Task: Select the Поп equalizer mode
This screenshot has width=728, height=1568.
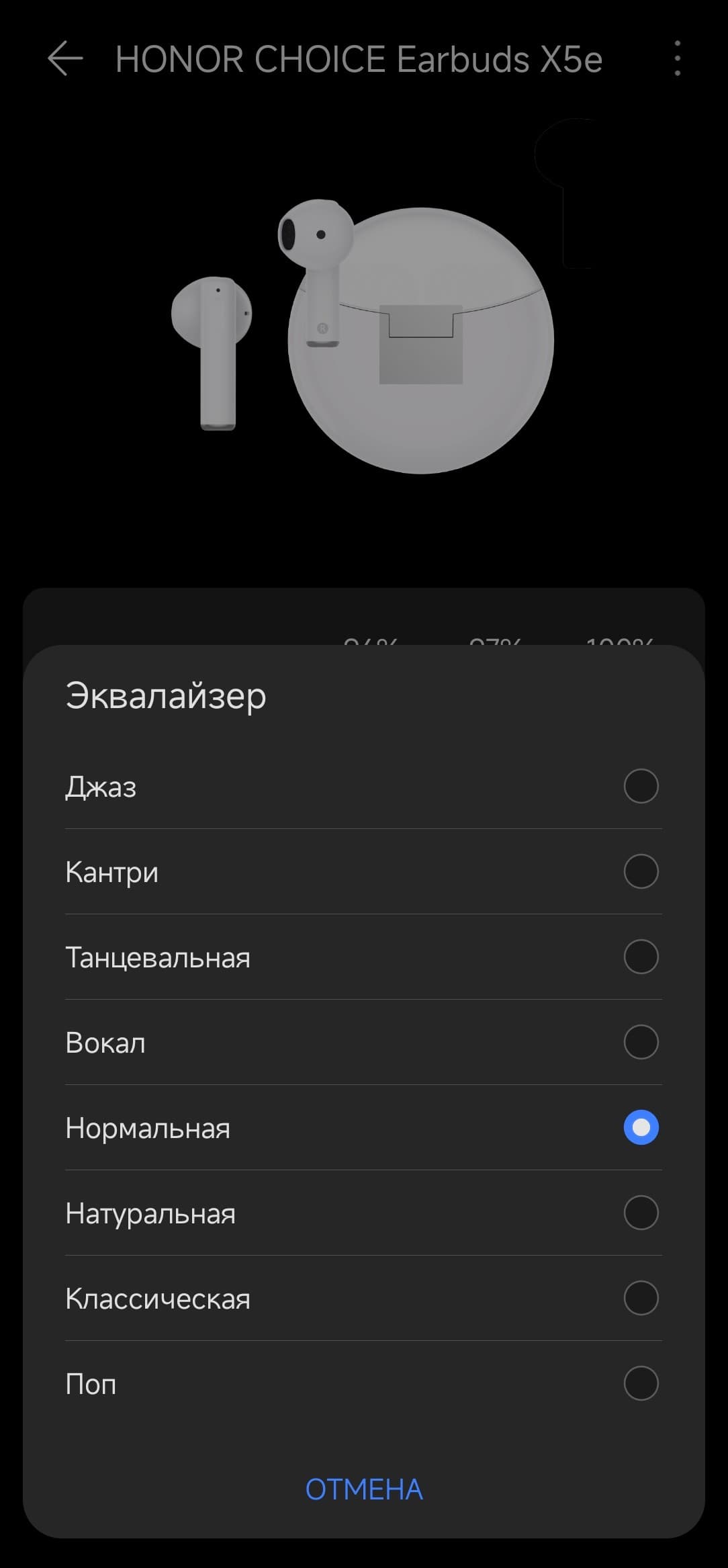Action: pos(641,1383)
